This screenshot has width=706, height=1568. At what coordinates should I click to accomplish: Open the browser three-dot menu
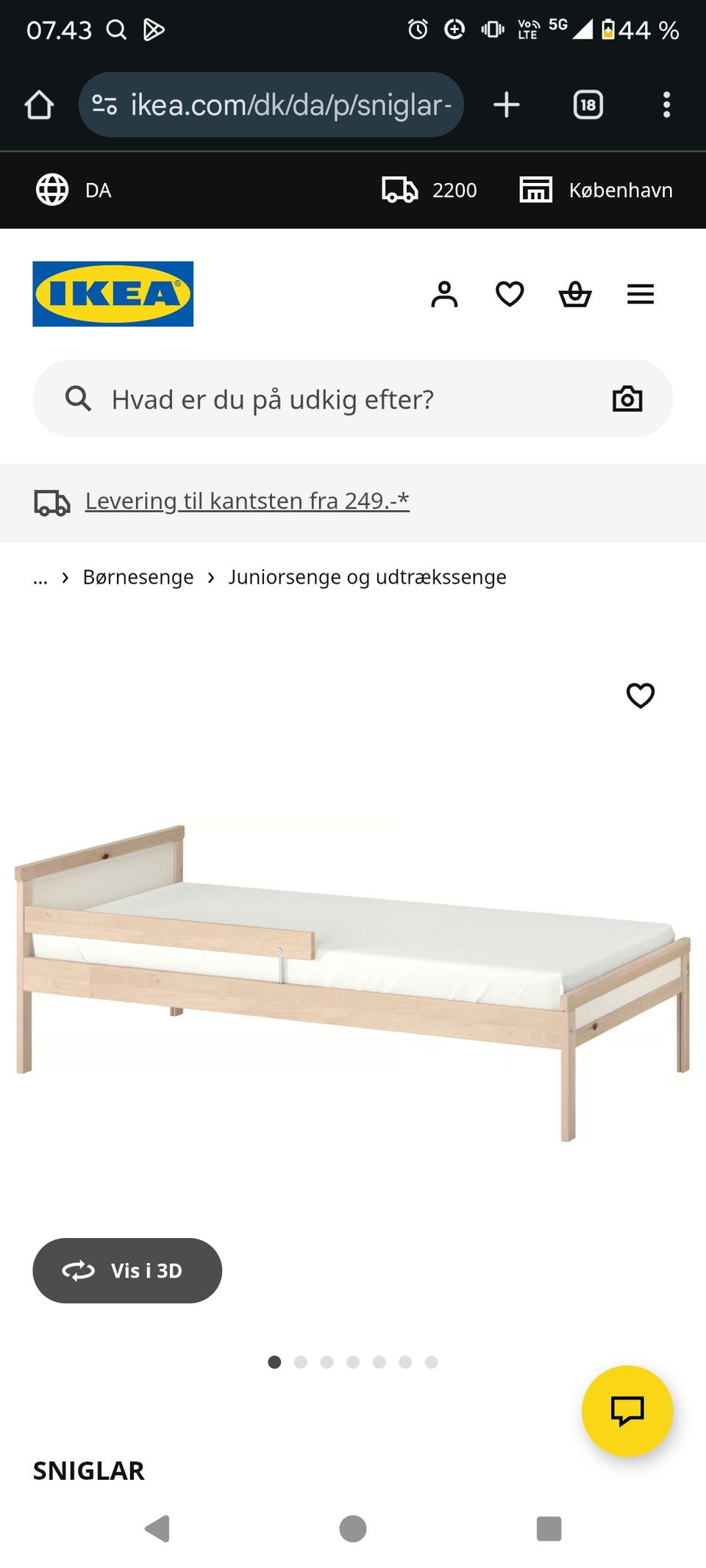click(667, 104)
